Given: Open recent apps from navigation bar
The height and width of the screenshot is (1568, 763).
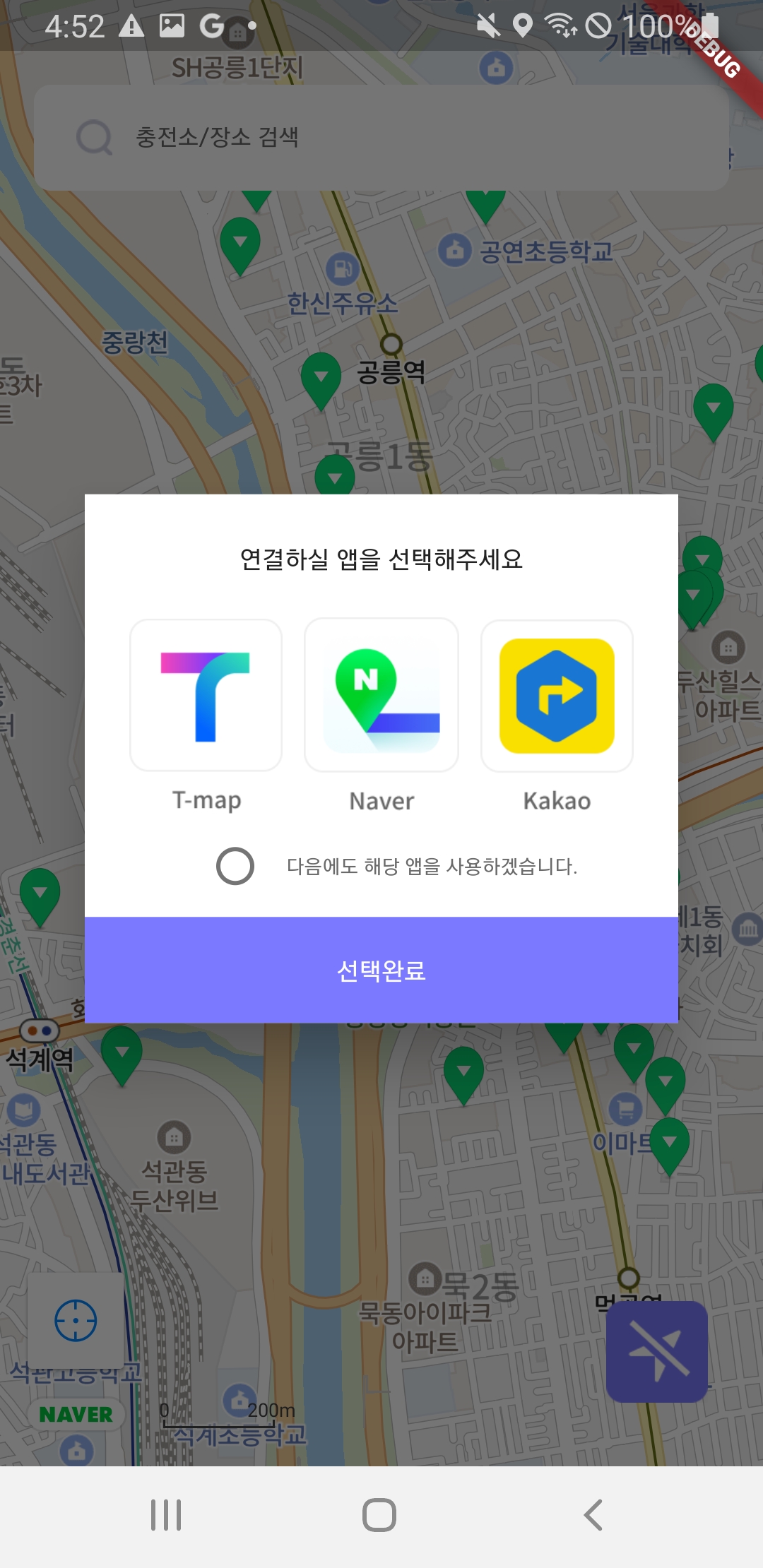Looking at the screenshot, I should tap(166, 1514).
